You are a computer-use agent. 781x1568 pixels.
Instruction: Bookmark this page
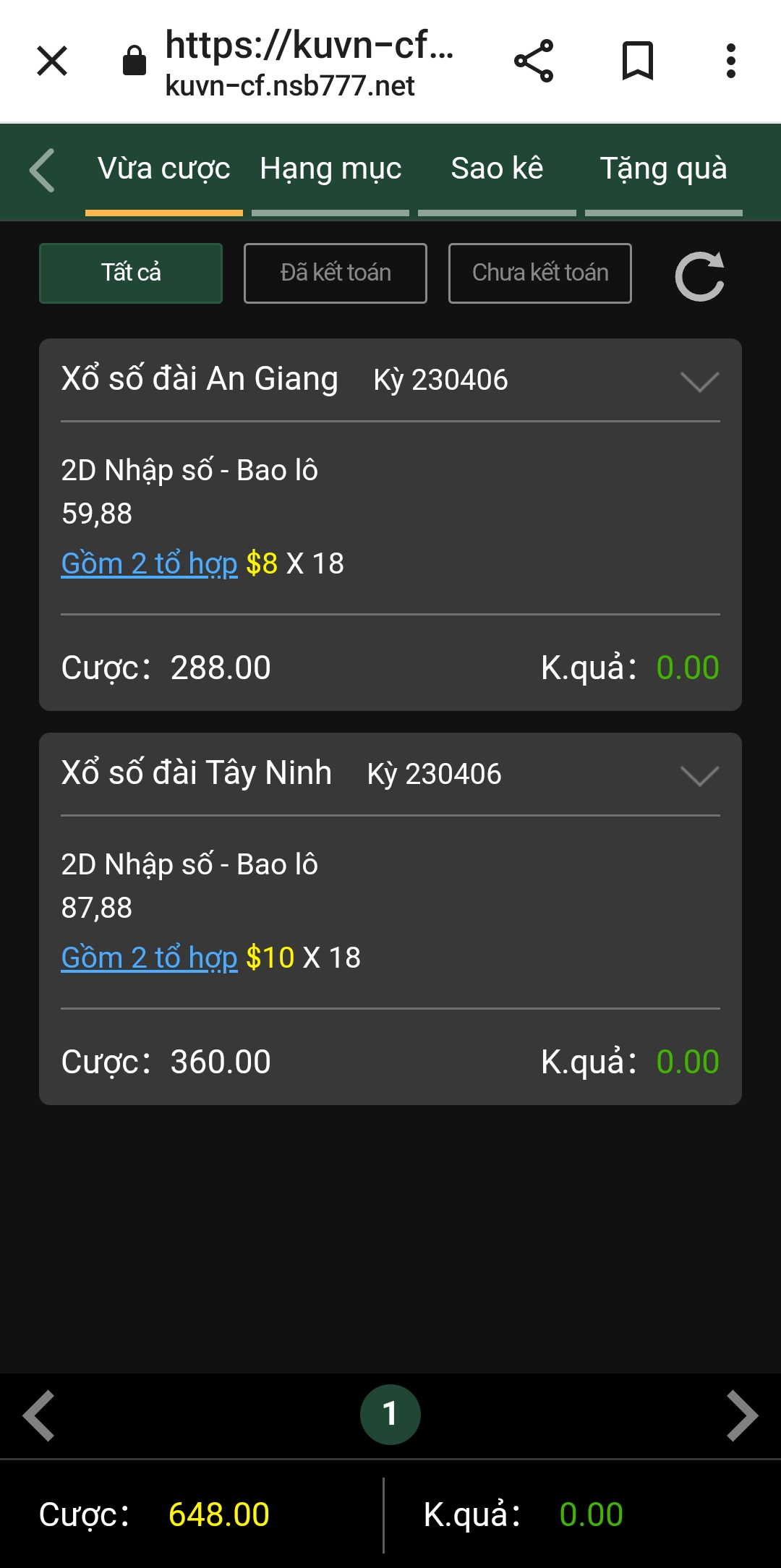[638, 61]
